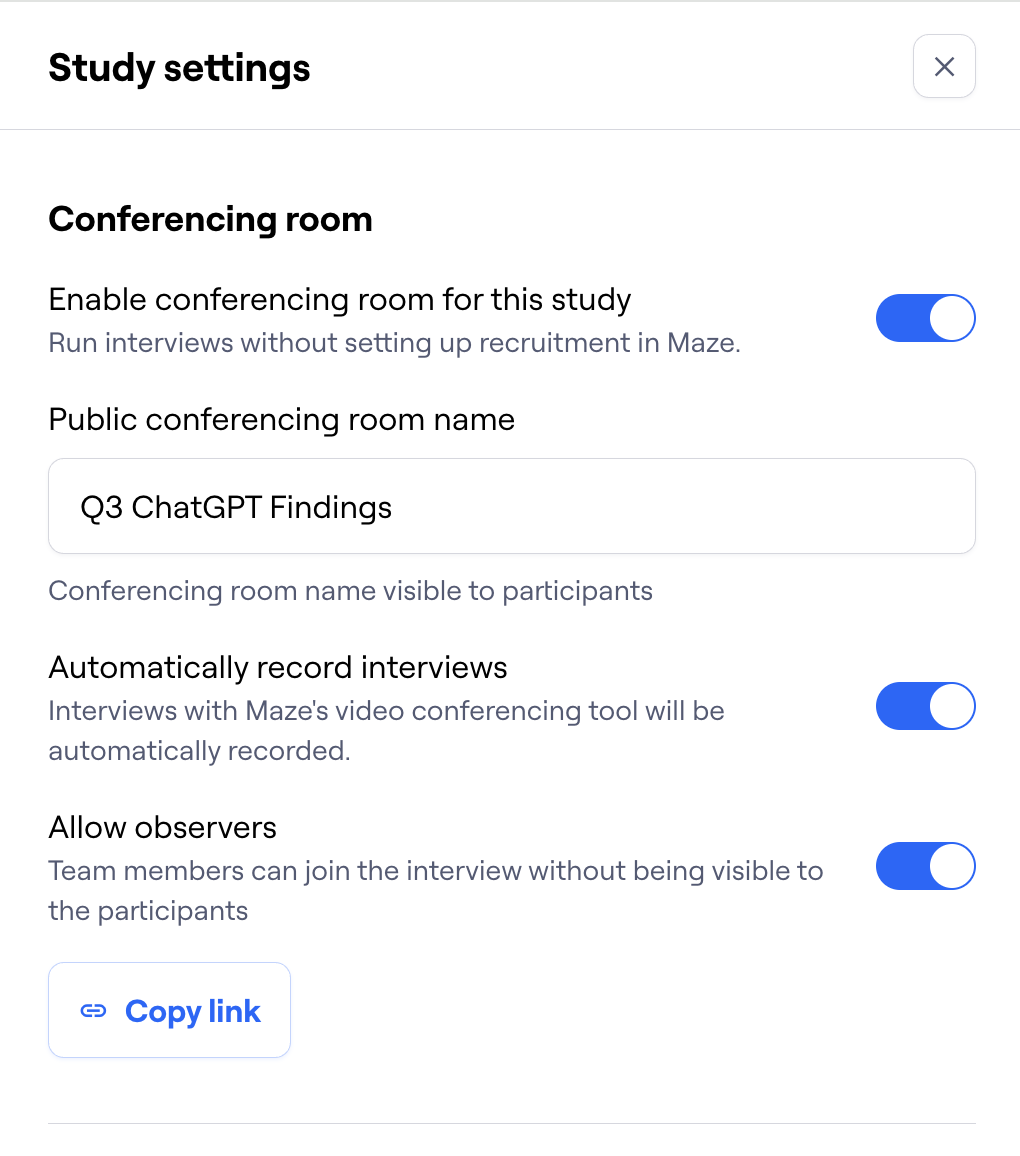Viewport: 1020px width, 1156px height.
Task: Copy the conferencing room link
Action: 170,1011
